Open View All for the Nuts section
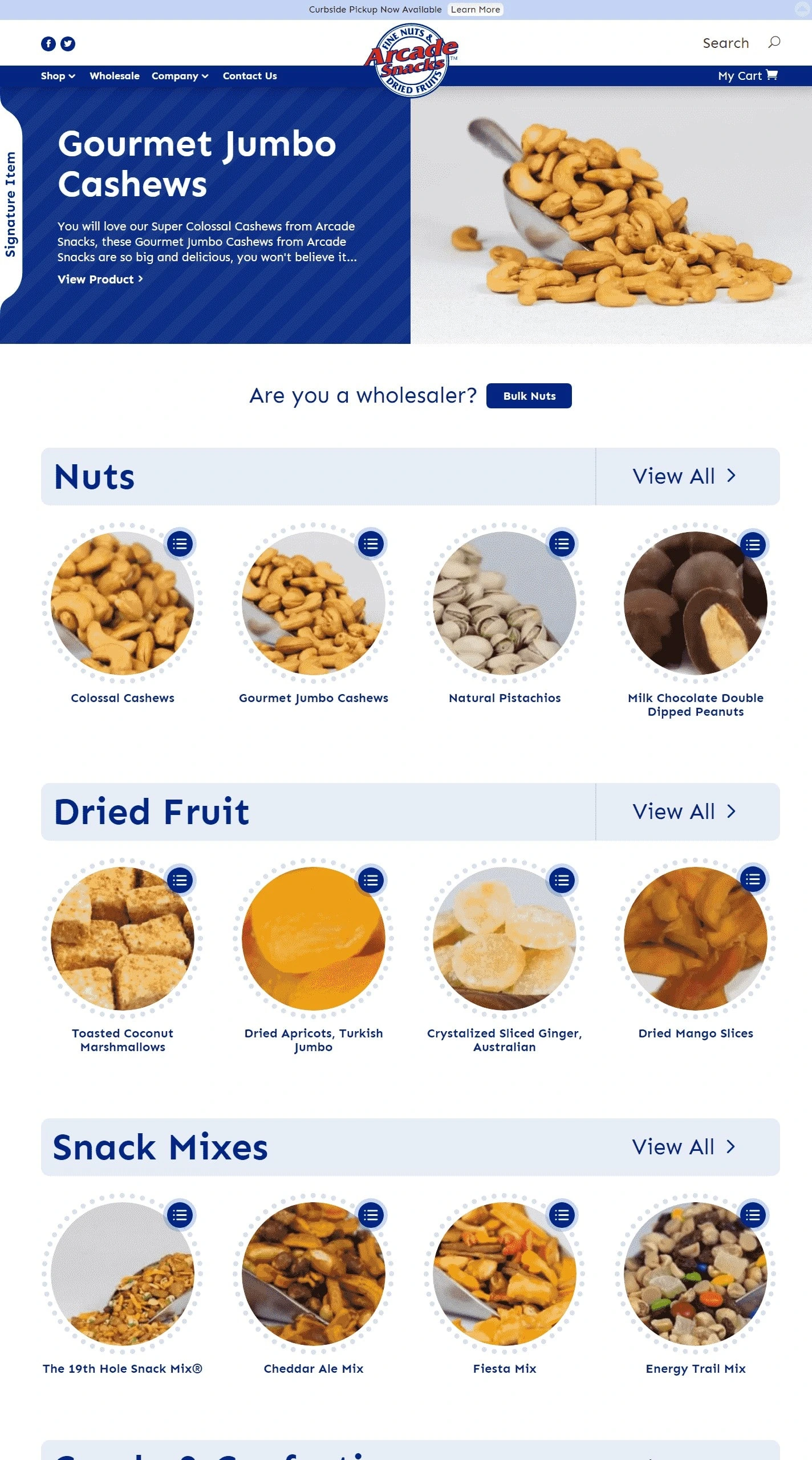The image size is (812, 1460). pos(684,476)
